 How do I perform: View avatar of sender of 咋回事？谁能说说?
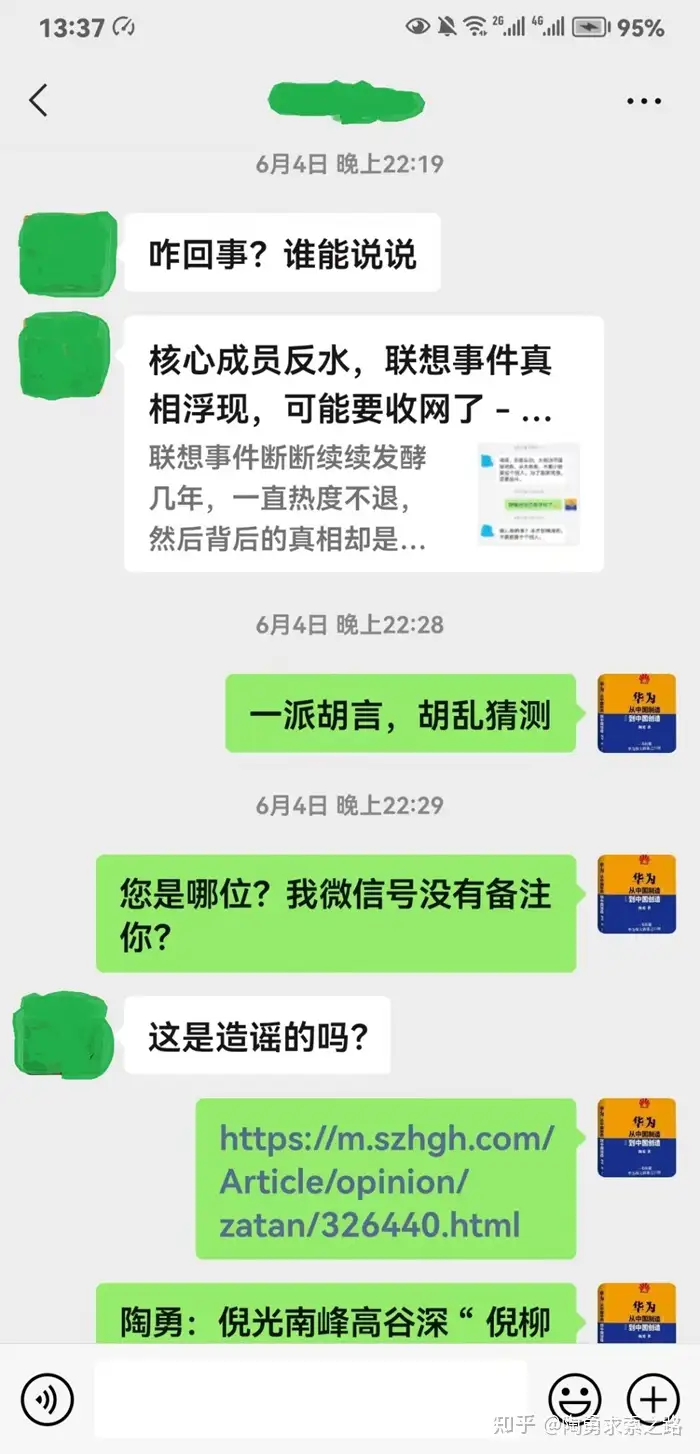67,254
